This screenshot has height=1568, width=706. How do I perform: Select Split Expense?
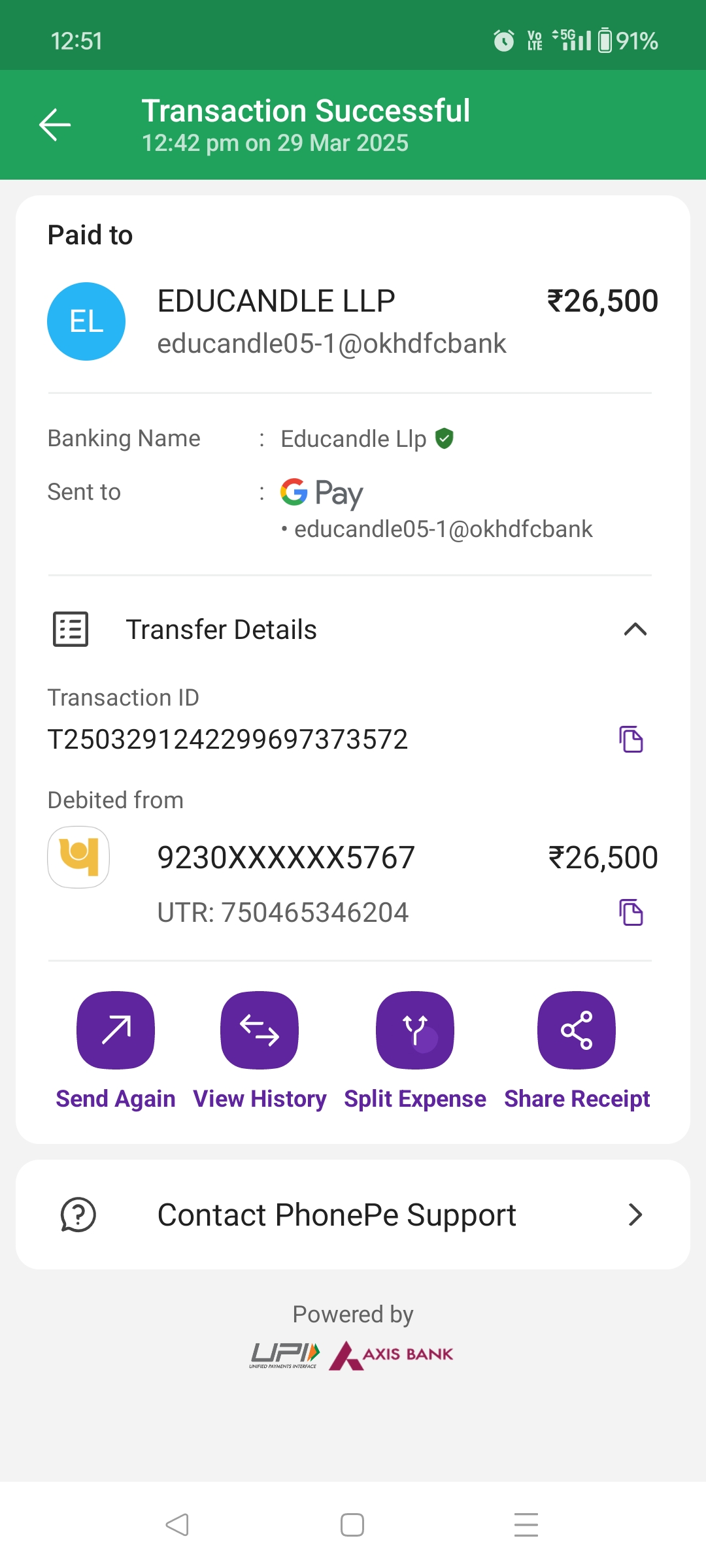(415, 1030)
